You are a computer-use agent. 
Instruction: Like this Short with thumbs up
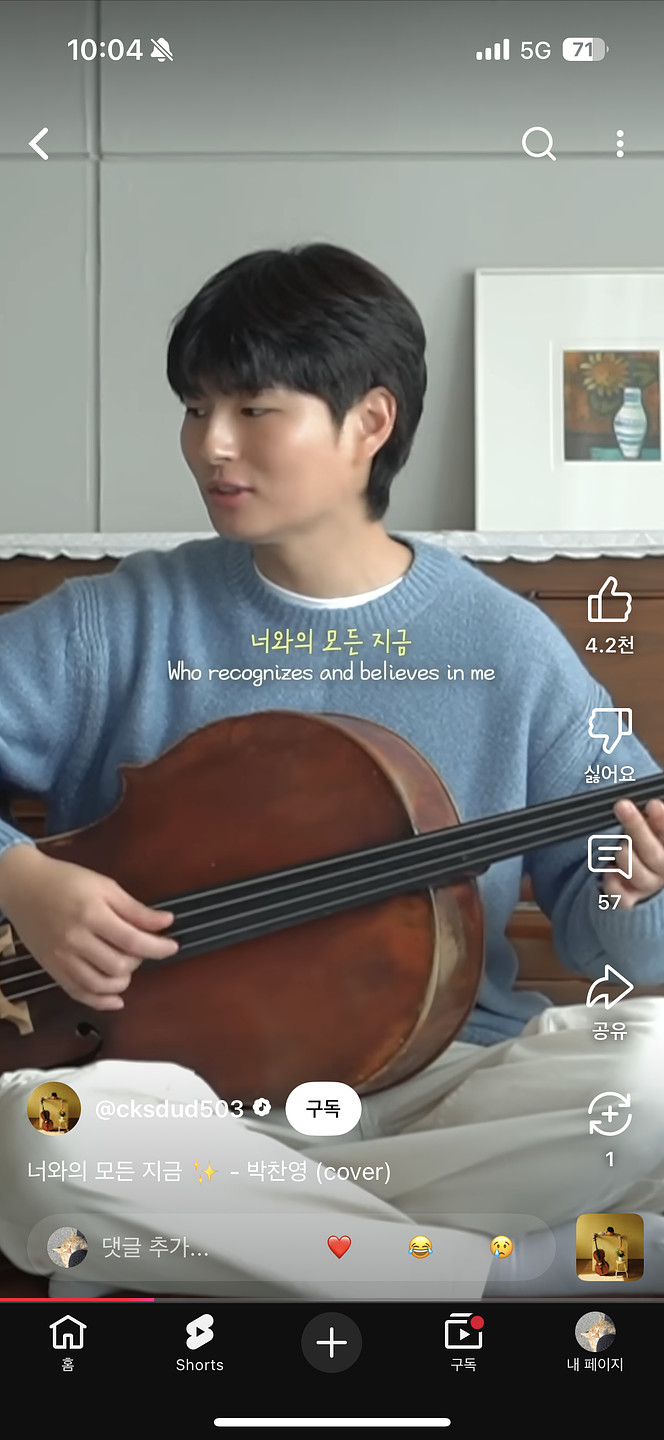[609, 601]
